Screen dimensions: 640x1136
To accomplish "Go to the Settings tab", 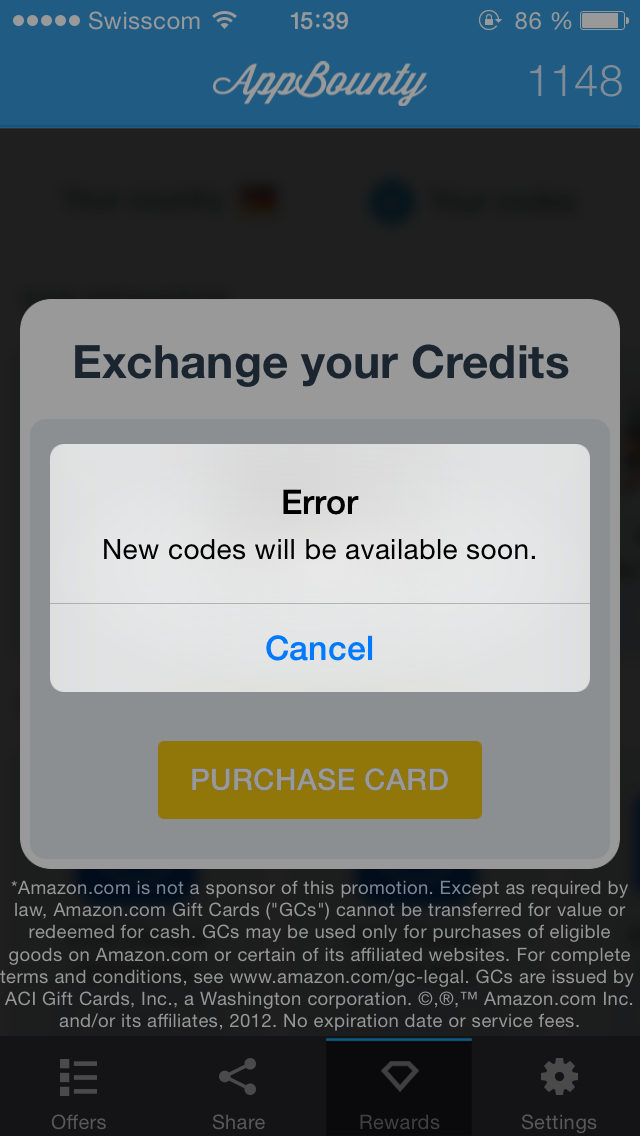I will 559,1089.
